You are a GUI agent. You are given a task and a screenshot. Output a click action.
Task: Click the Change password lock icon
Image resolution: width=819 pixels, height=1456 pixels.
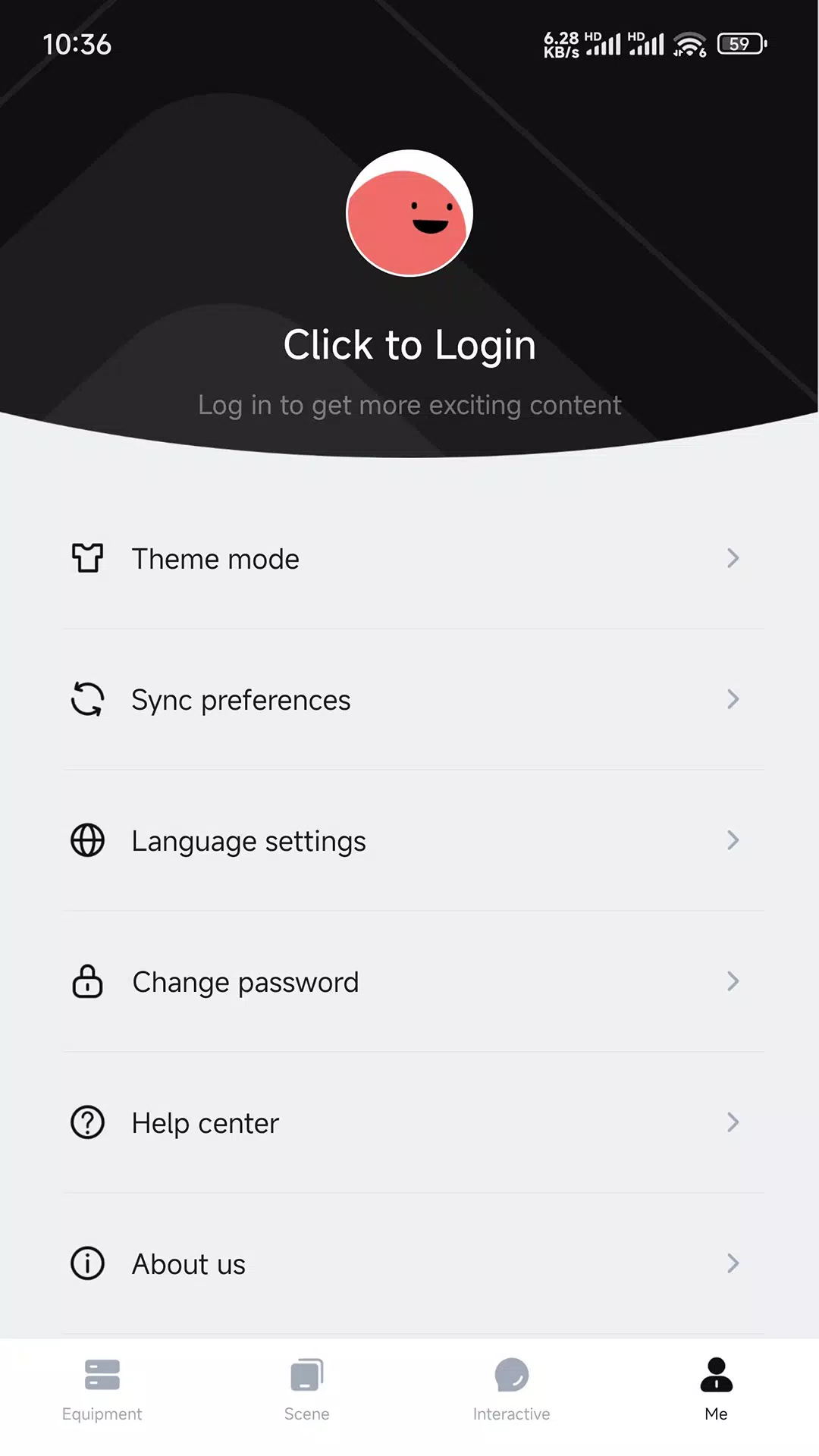(87, 981)
